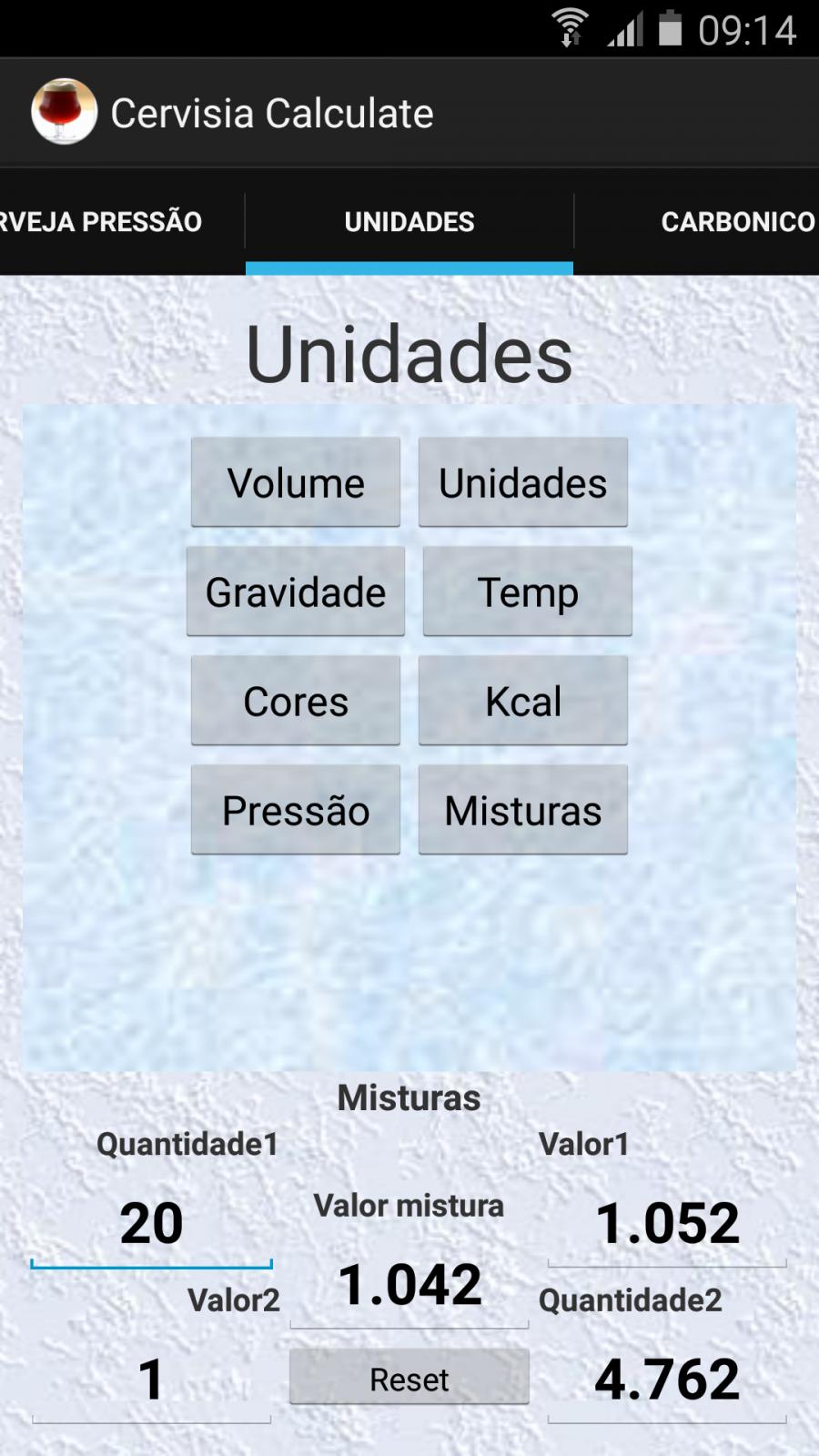Tap the Cervisia Calculate app icon
This screenshot has width=819, height=1456.
tap(64, 112)
